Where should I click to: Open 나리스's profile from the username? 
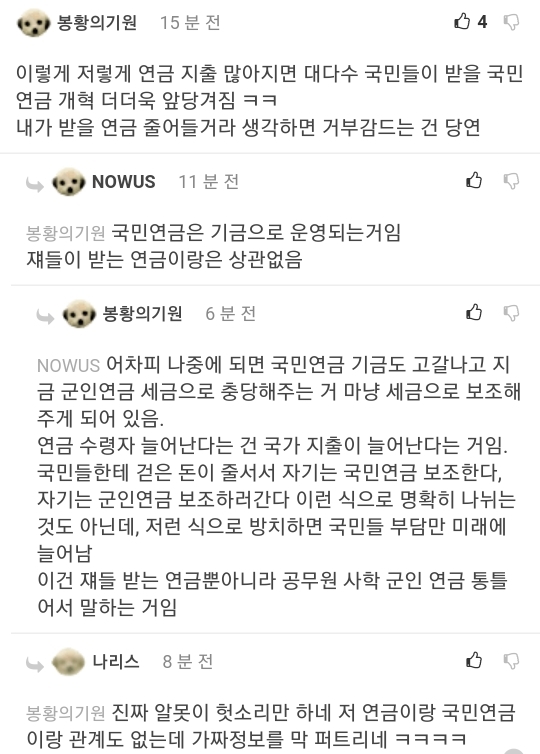[x=116, y=662]
